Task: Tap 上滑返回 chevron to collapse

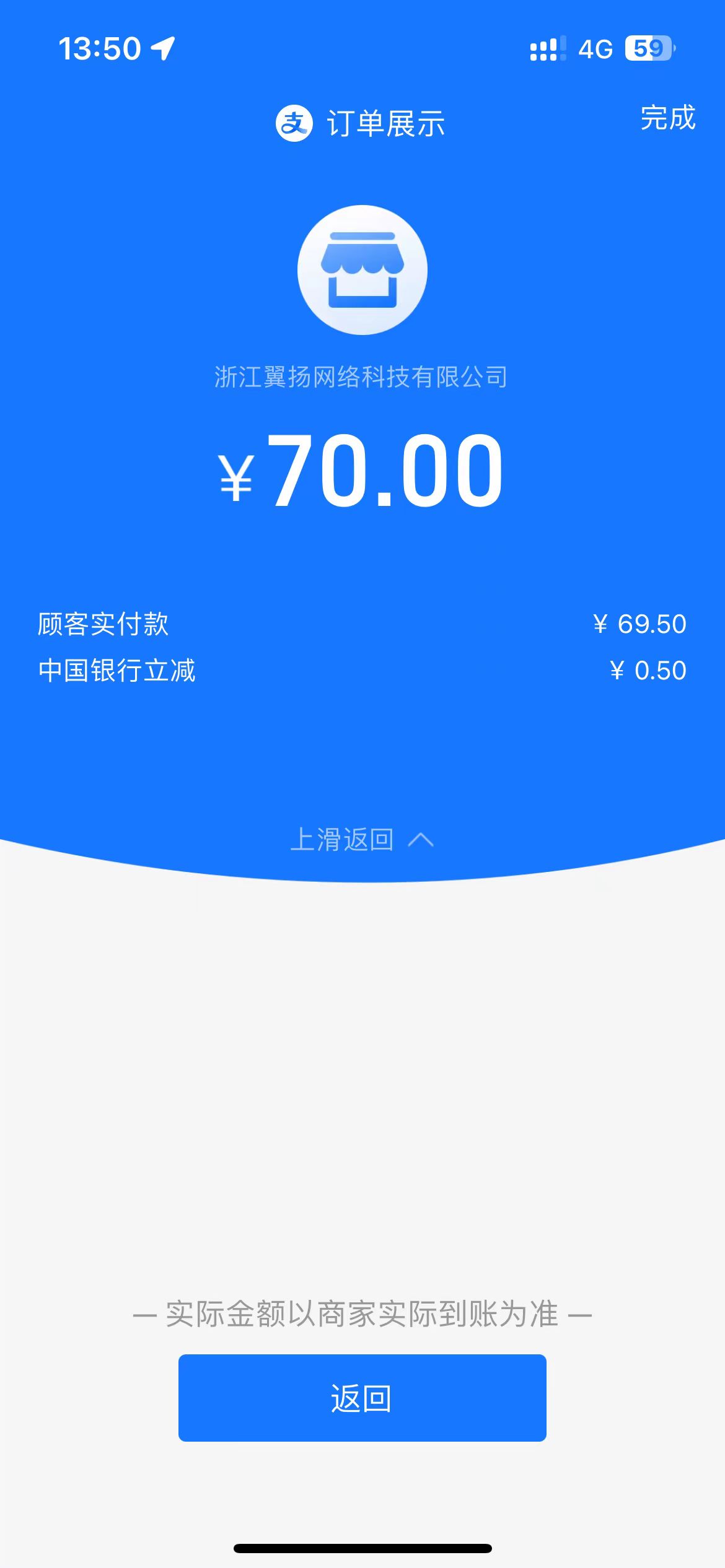Action: [421, 840]
